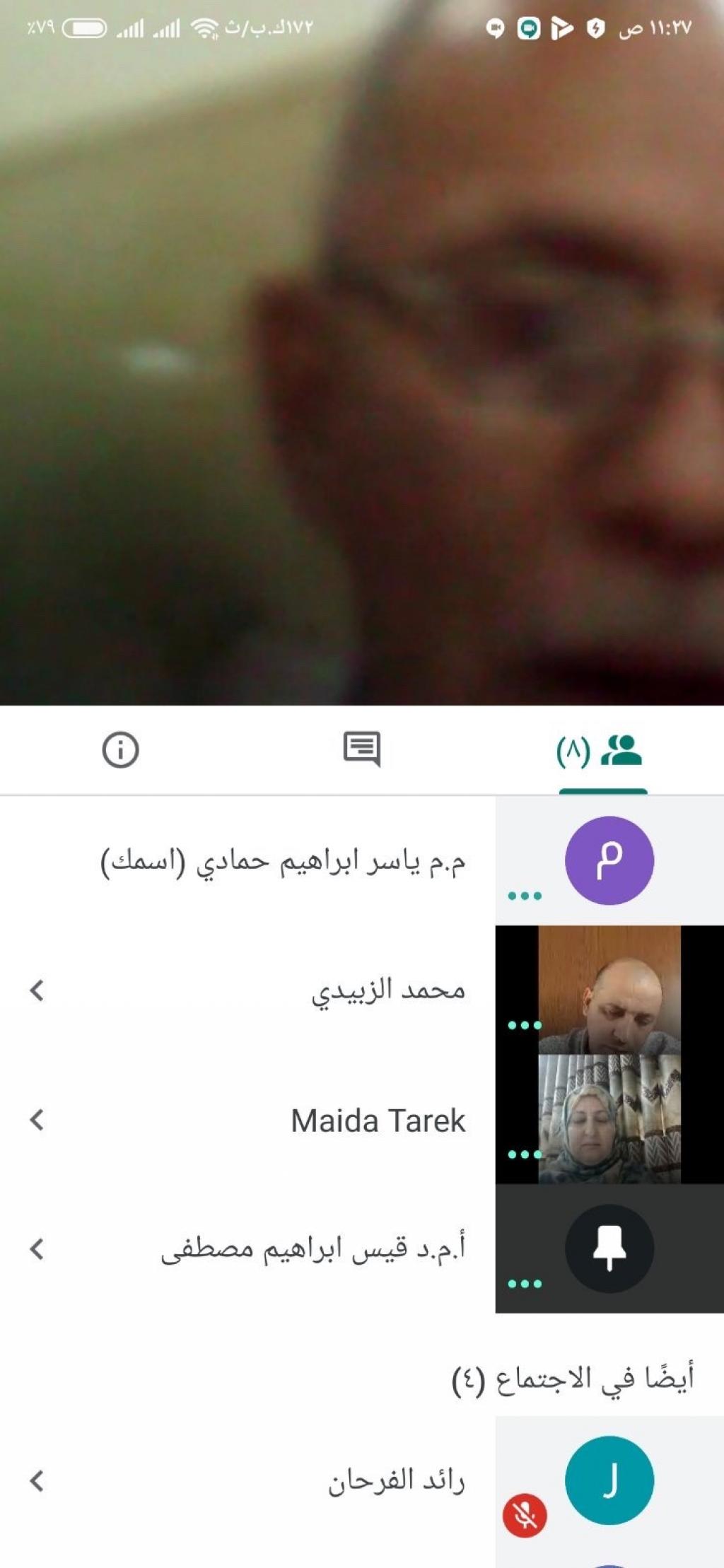Expand options for أ.م.د قيس ابراهيم مصطفى

click(x=37, y=1249)
